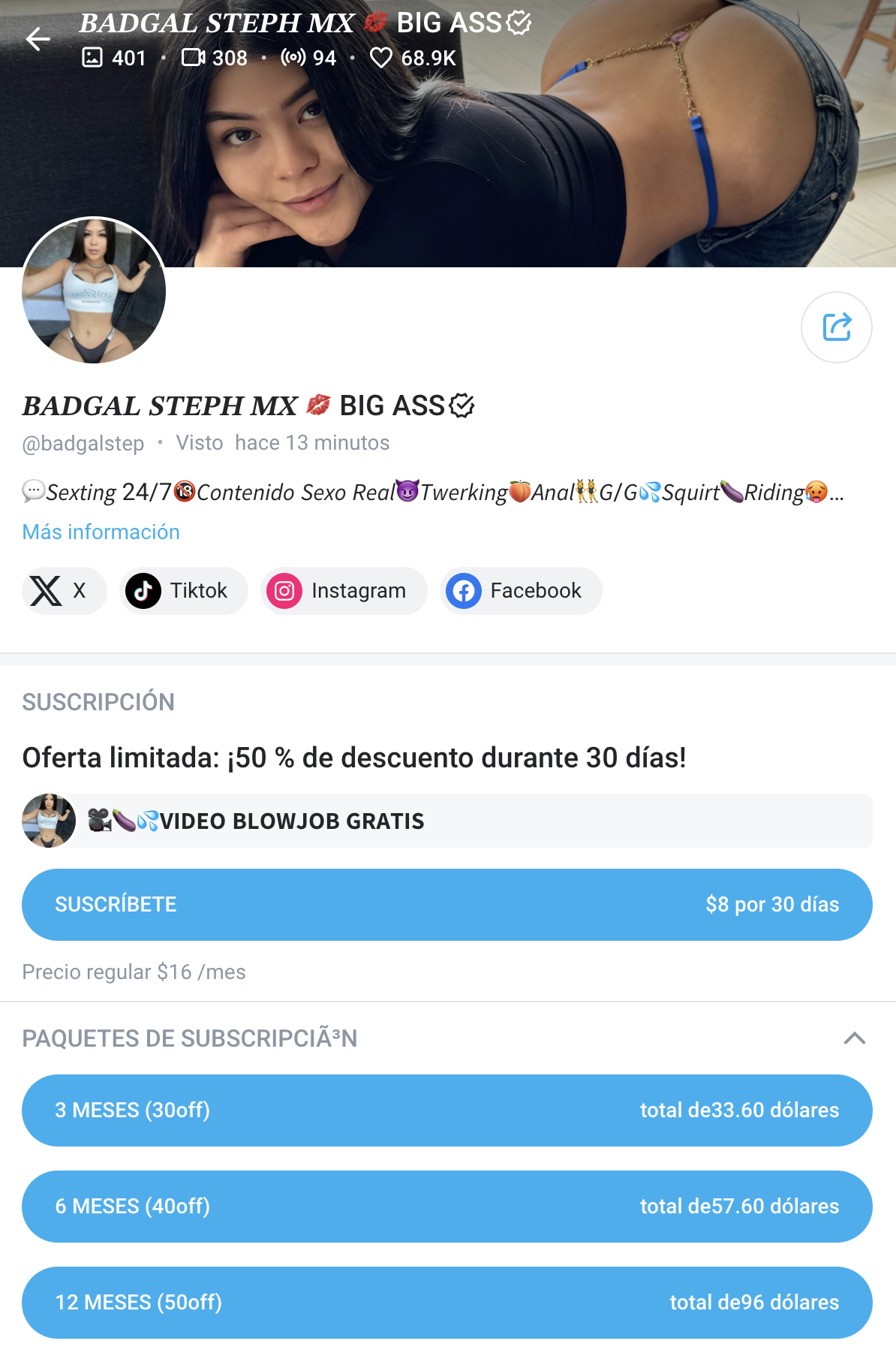Select the 6 MESES subscription bundle
The image size is (896, 1356).
448,1207
